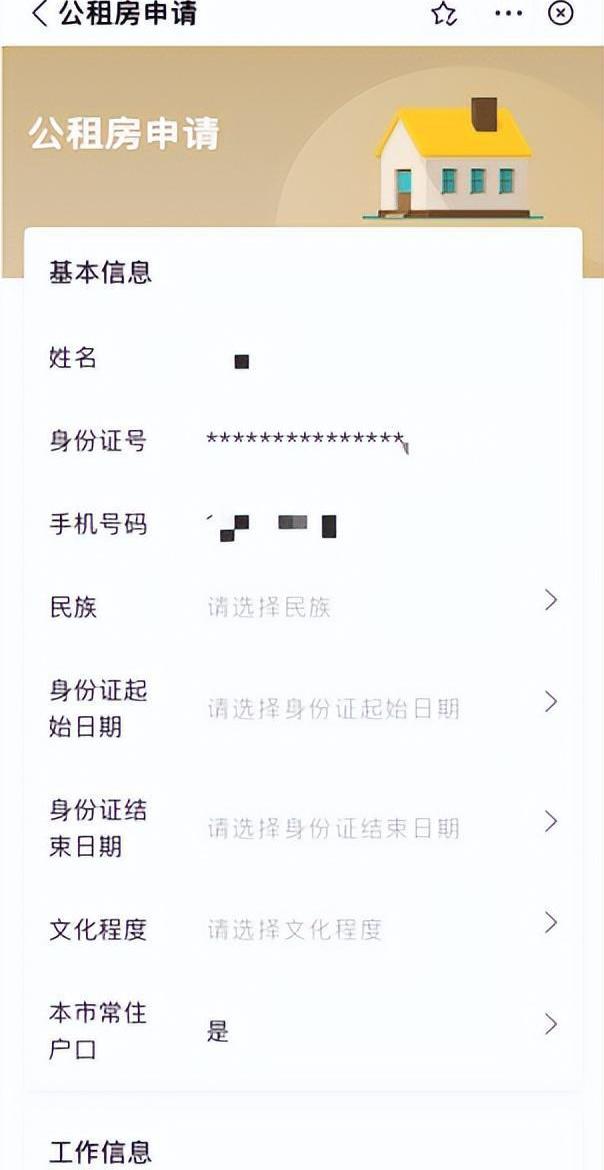Choose 身份证起始日期
The height and width of the screenshot is (1170, 604).
(x=378, y=709)
